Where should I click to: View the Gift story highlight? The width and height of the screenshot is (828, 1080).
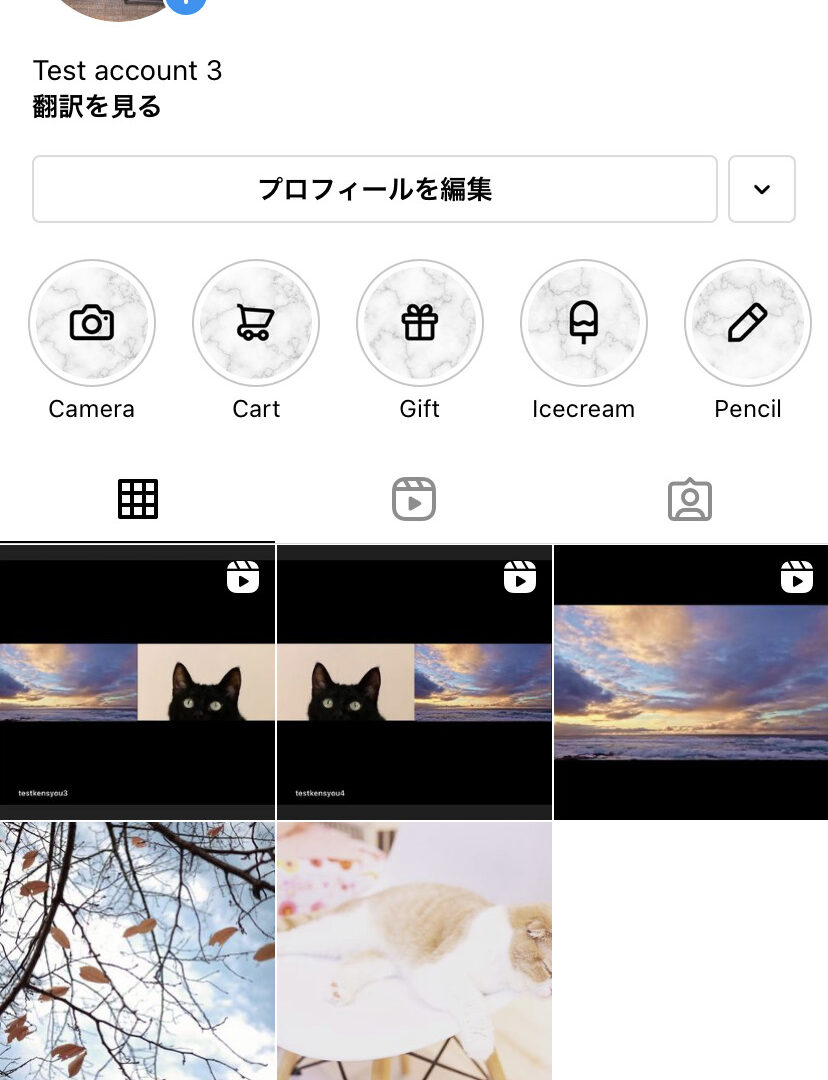[420, 323]
